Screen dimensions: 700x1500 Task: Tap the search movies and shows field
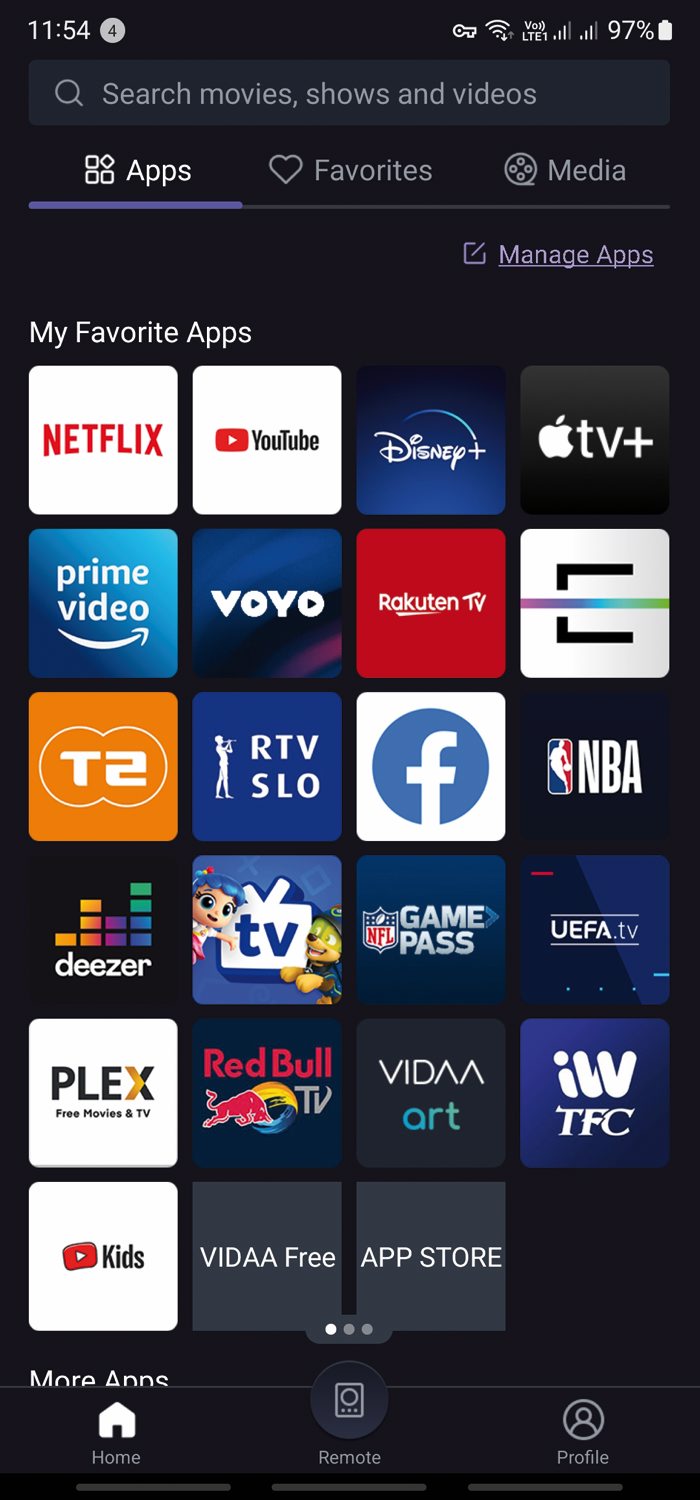[348, 94]
